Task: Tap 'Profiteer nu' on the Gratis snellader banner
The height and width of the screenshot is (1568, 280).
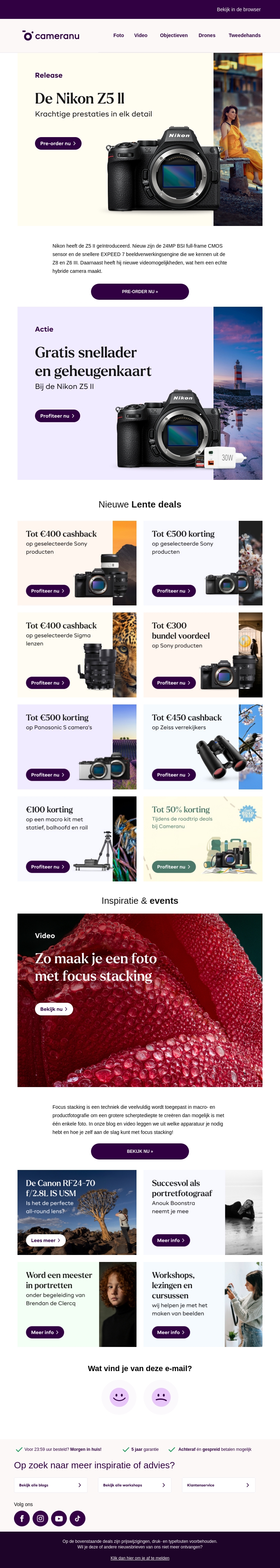Action: tap(57, 416)
